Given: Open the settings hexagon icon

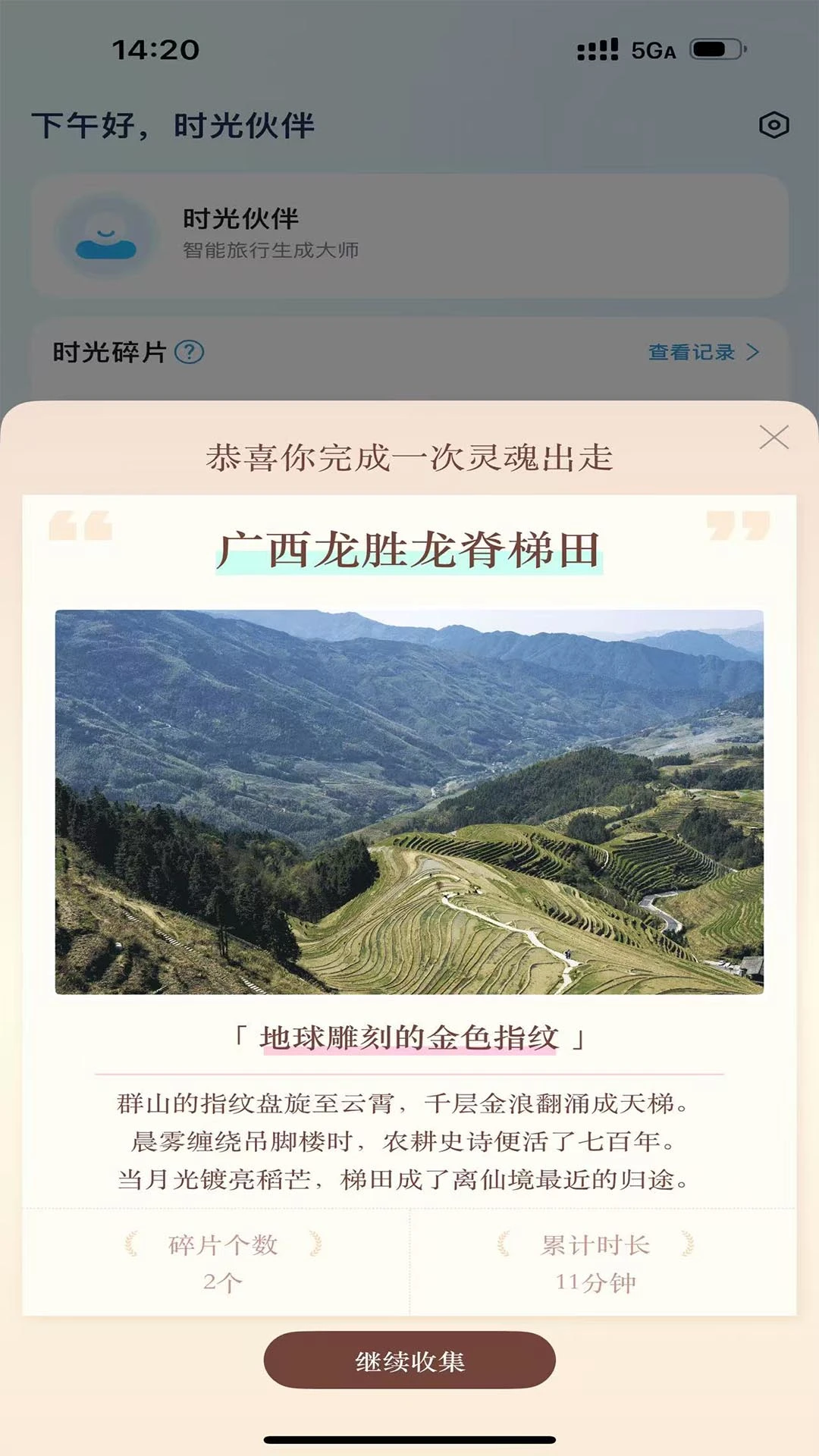Looking at the screenshot, I should pos(773,125).
